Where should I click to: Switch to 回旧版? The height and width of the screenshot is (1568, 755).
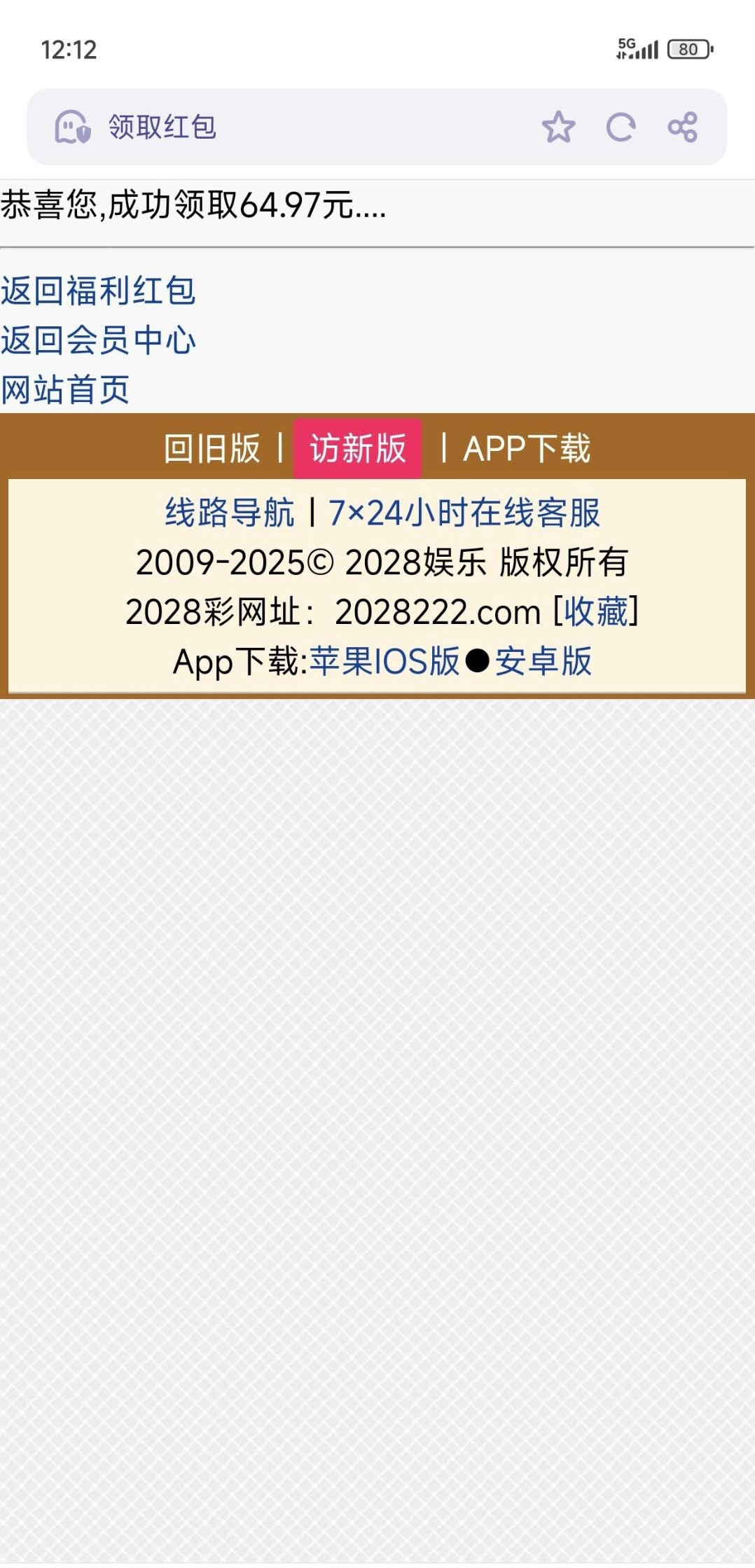coord(212,449)
